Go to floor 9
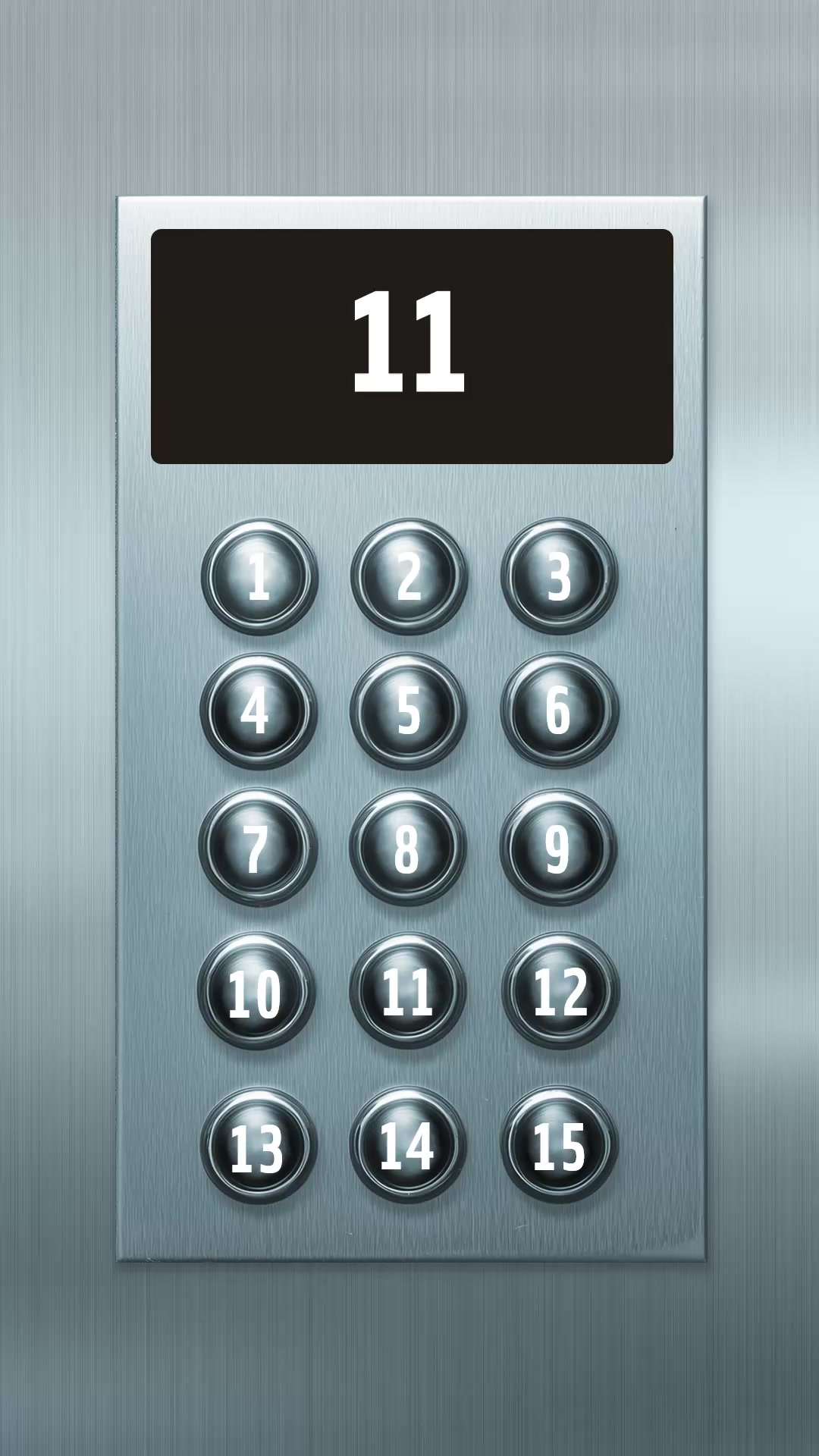Viewport: 819px width, 1456px height. (557, 847)
